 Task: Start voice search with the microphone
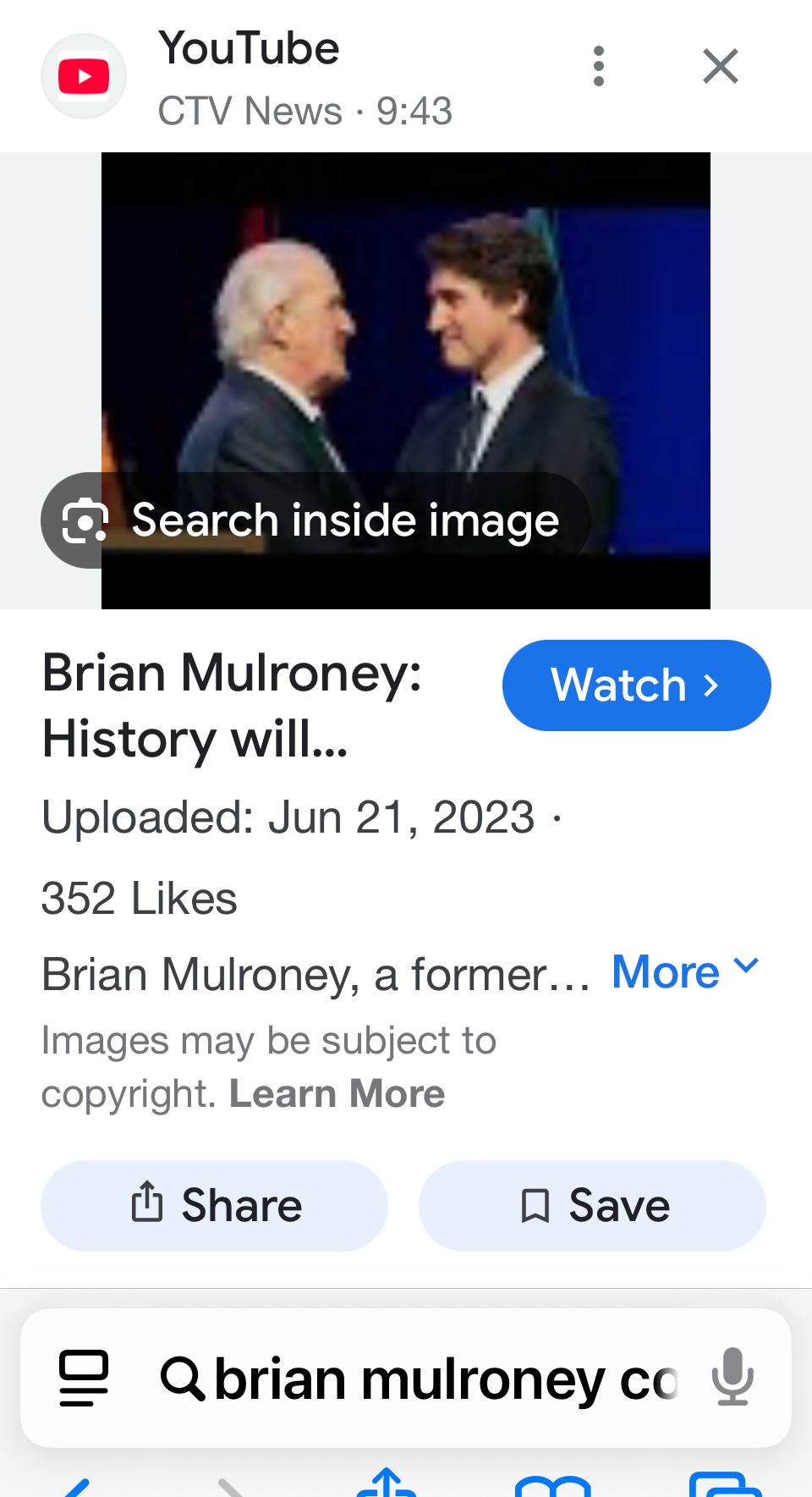point(732,1378)
